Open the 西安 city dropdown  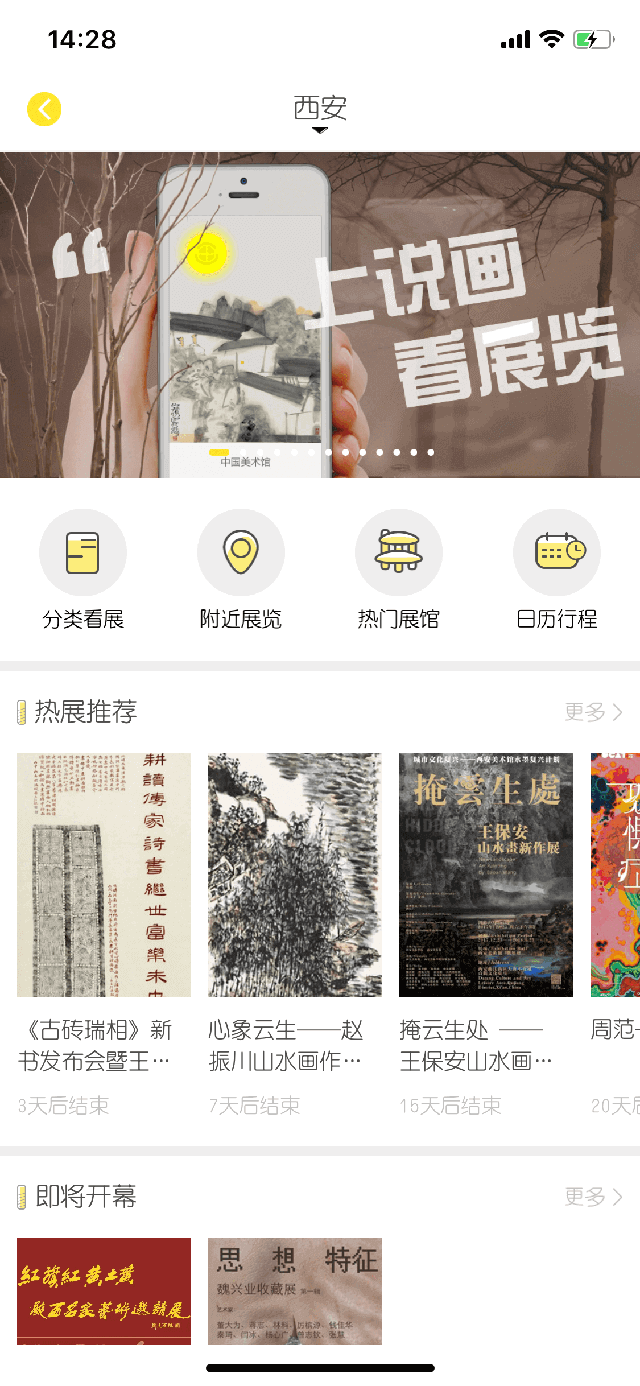320,112
